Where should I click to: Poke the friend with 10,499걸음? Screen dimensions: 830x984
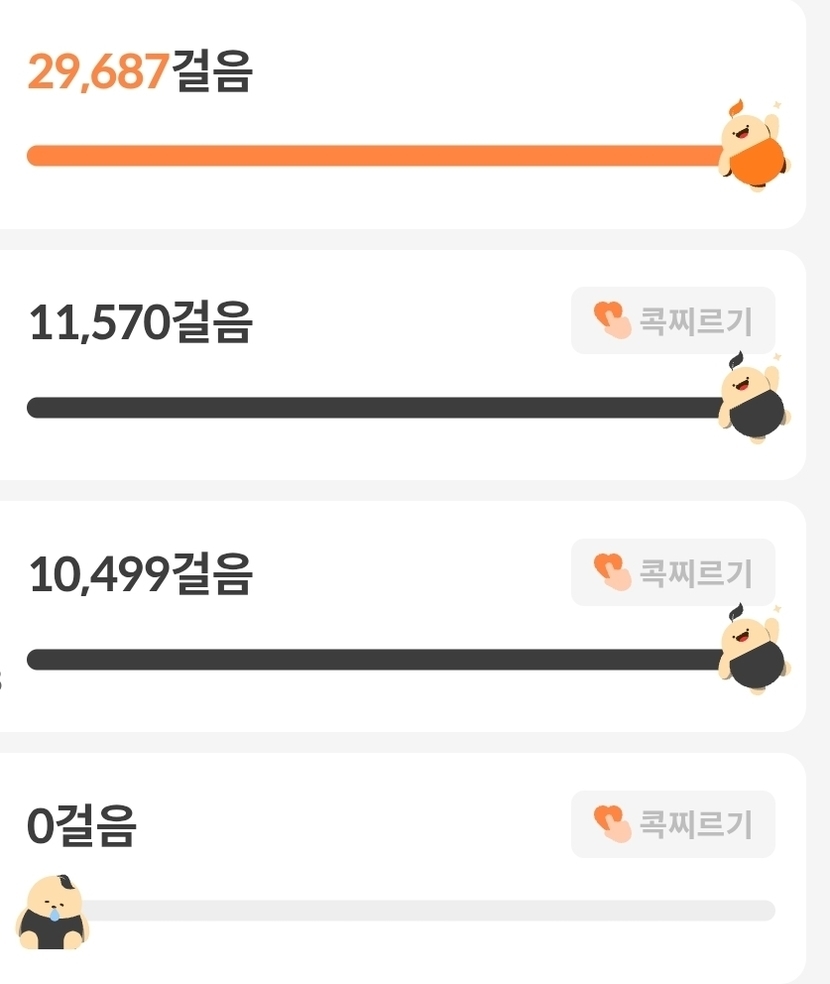(673, 573)
